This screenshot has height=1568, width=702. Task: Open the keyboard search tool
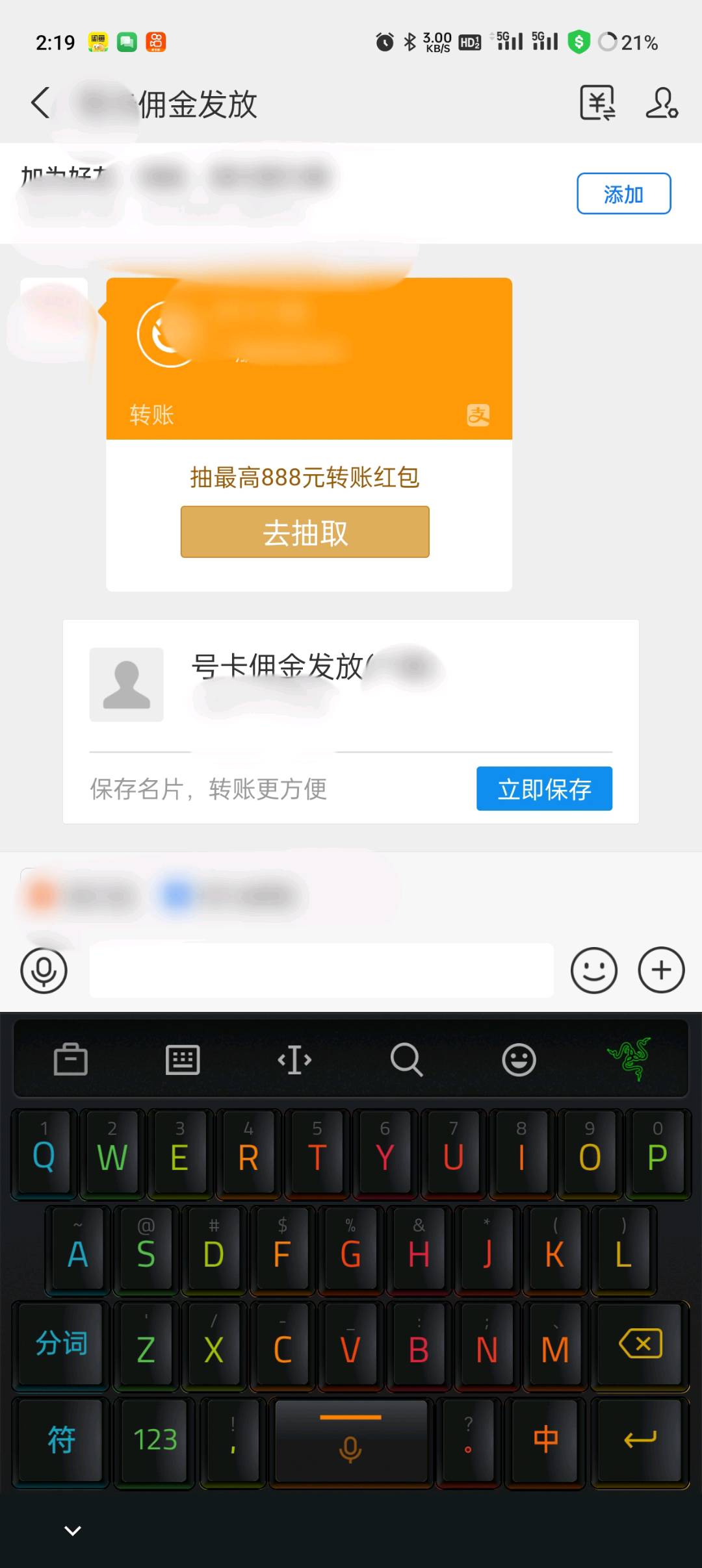point(406,1060)
